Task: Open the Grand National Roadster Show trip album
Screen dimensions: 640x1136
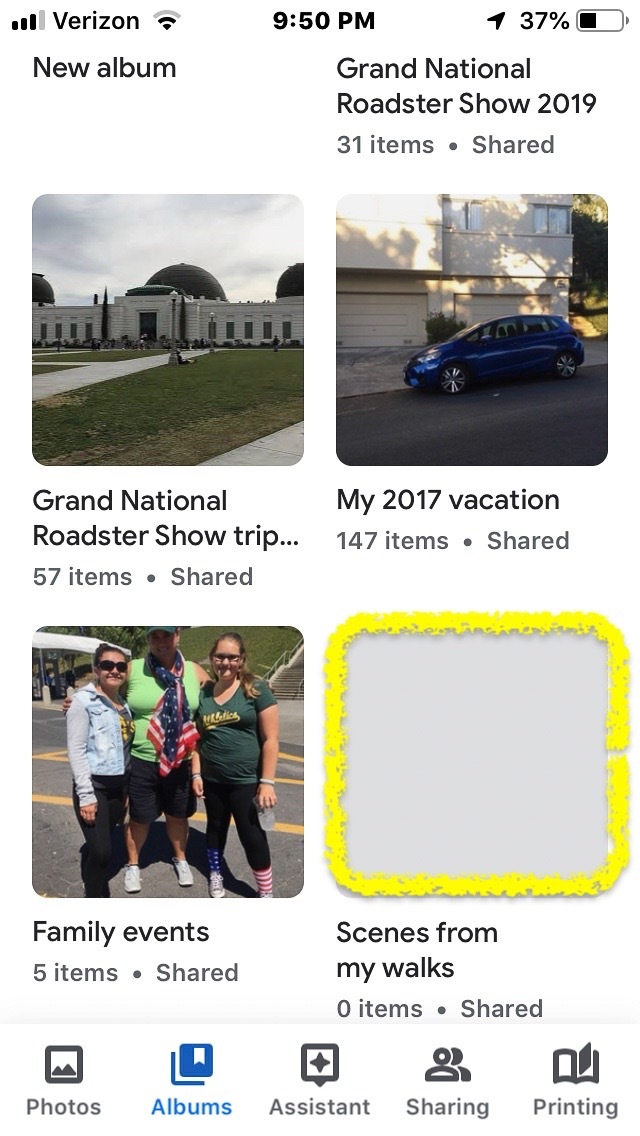Action: tap(168, 330)
